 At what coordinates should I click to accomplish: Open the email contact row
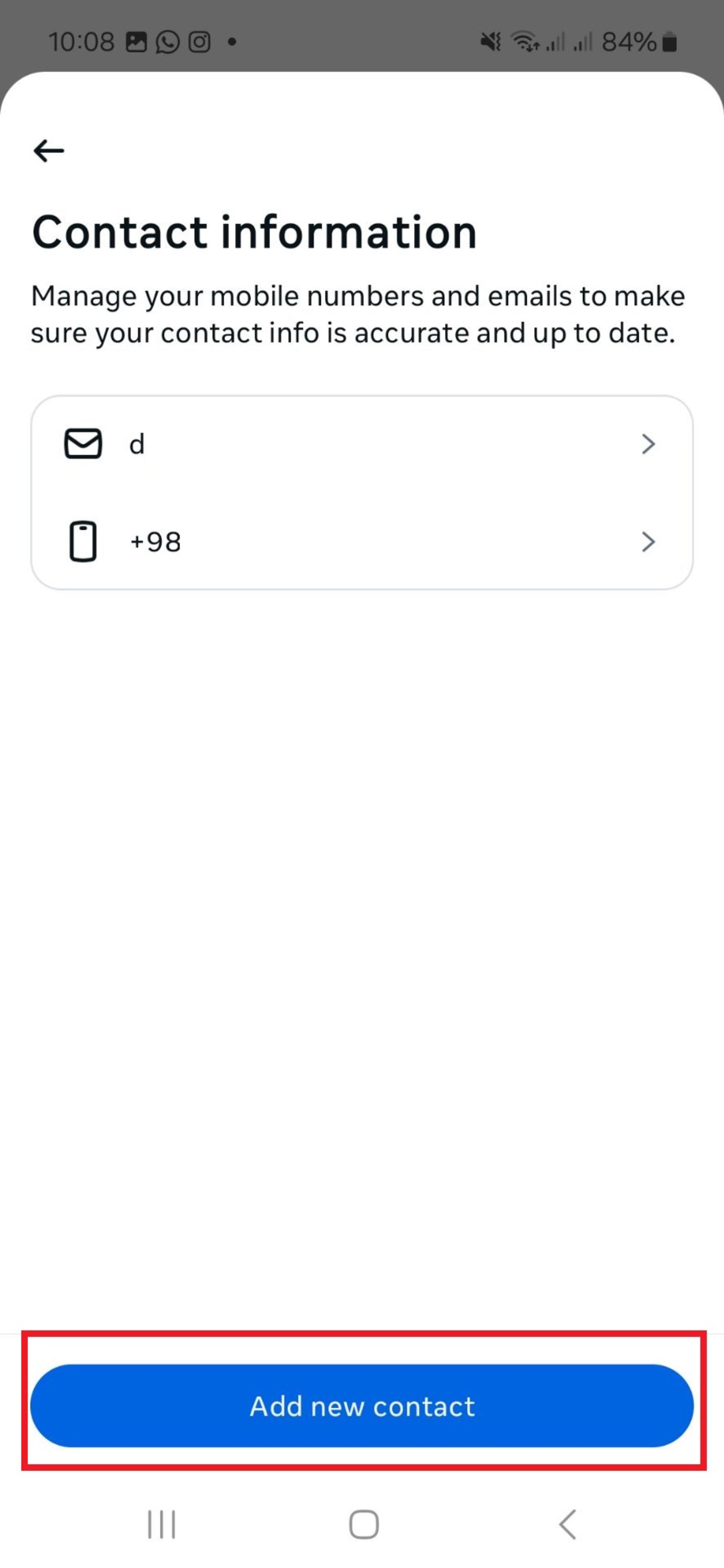coord(362,444)
